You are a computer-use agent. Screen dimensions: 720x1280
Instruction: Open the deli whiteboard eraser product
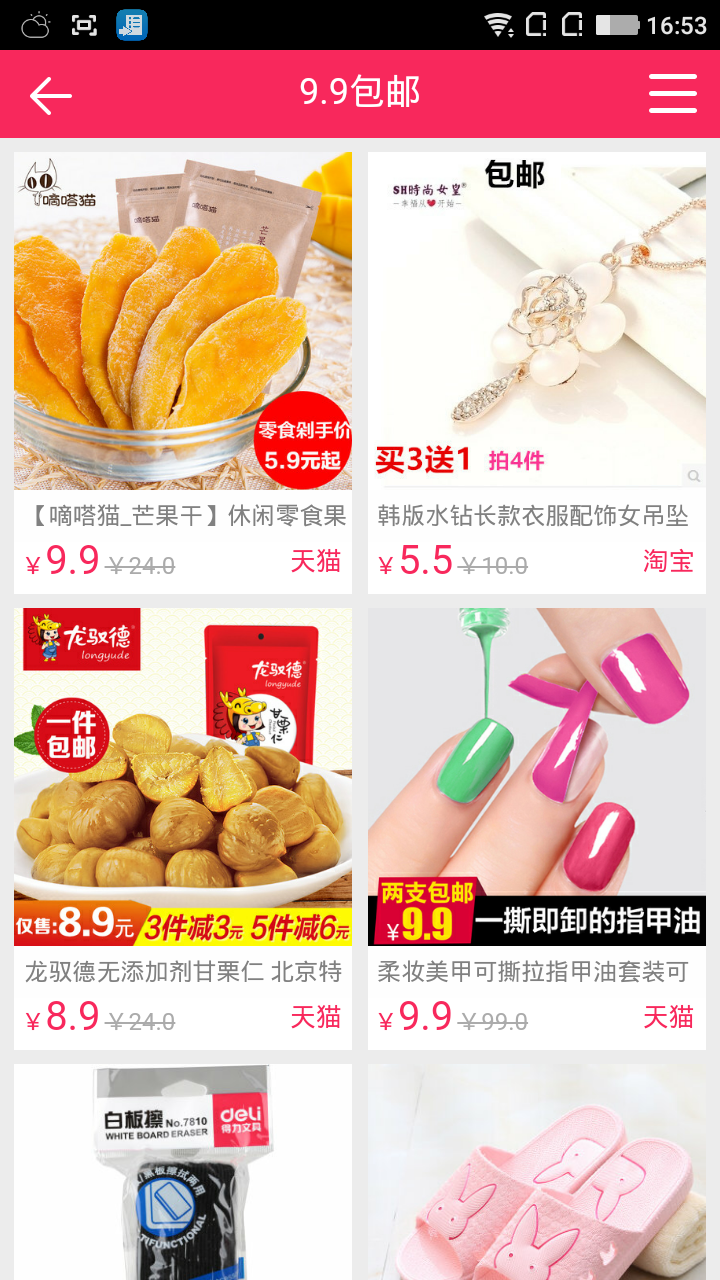pyautogui.click(x=183, y=1172)
